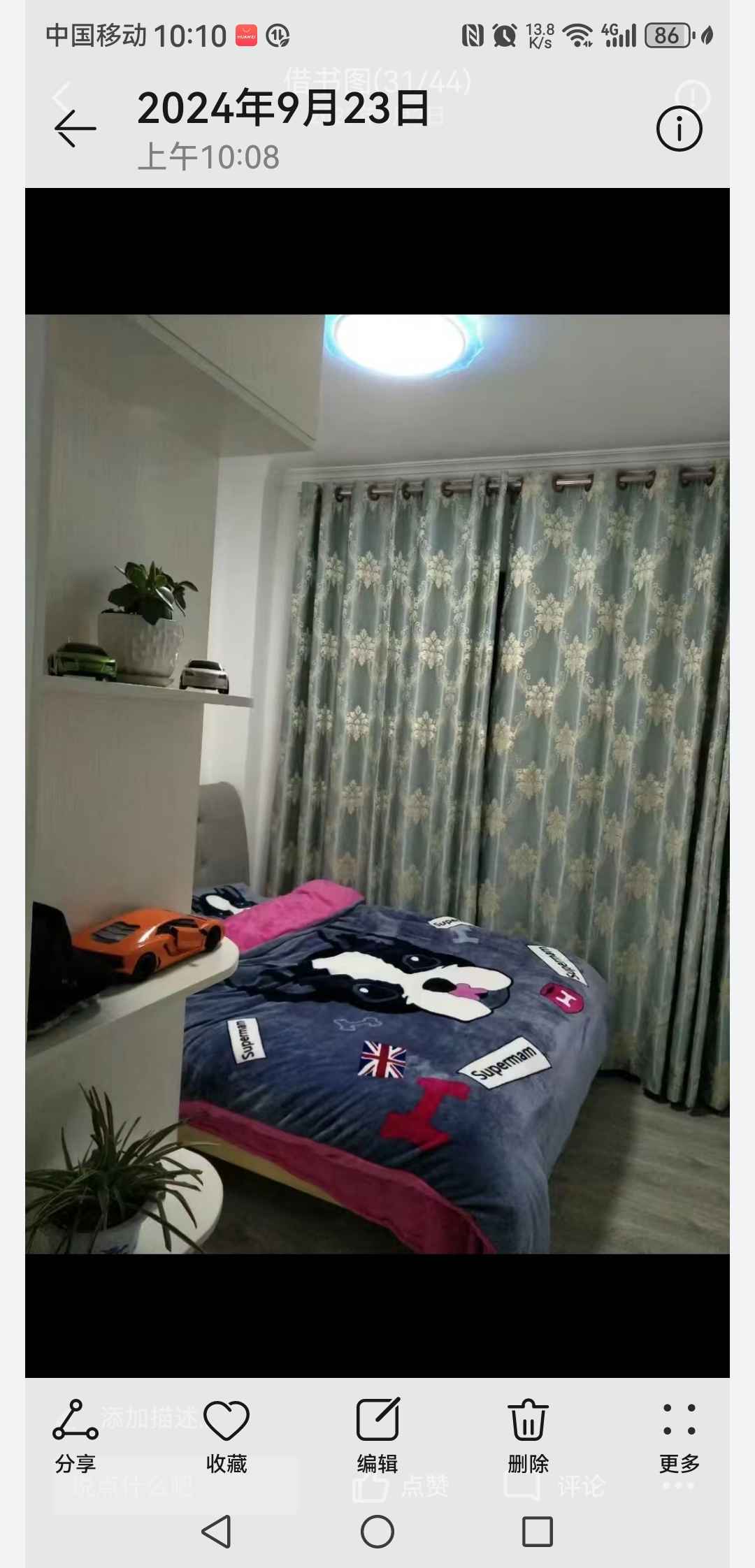
Task: Open the recent apps view
Action: pyautogui.click(x=538, y=1532)
